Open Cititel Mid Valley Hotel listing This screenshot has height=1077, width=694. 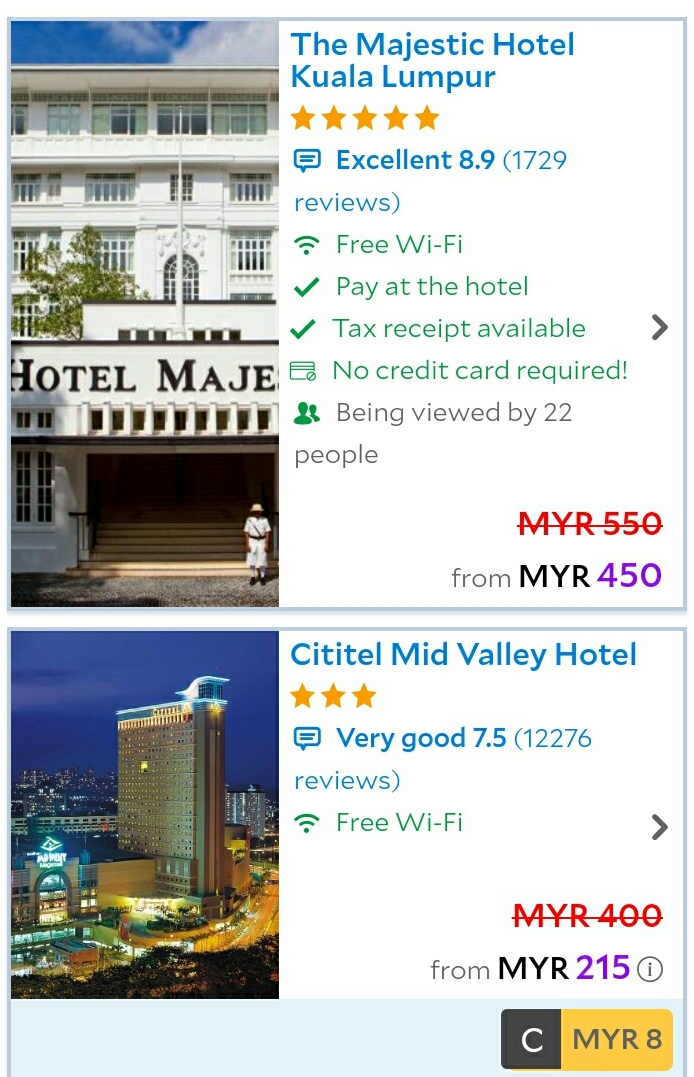[x=463, y=655]
